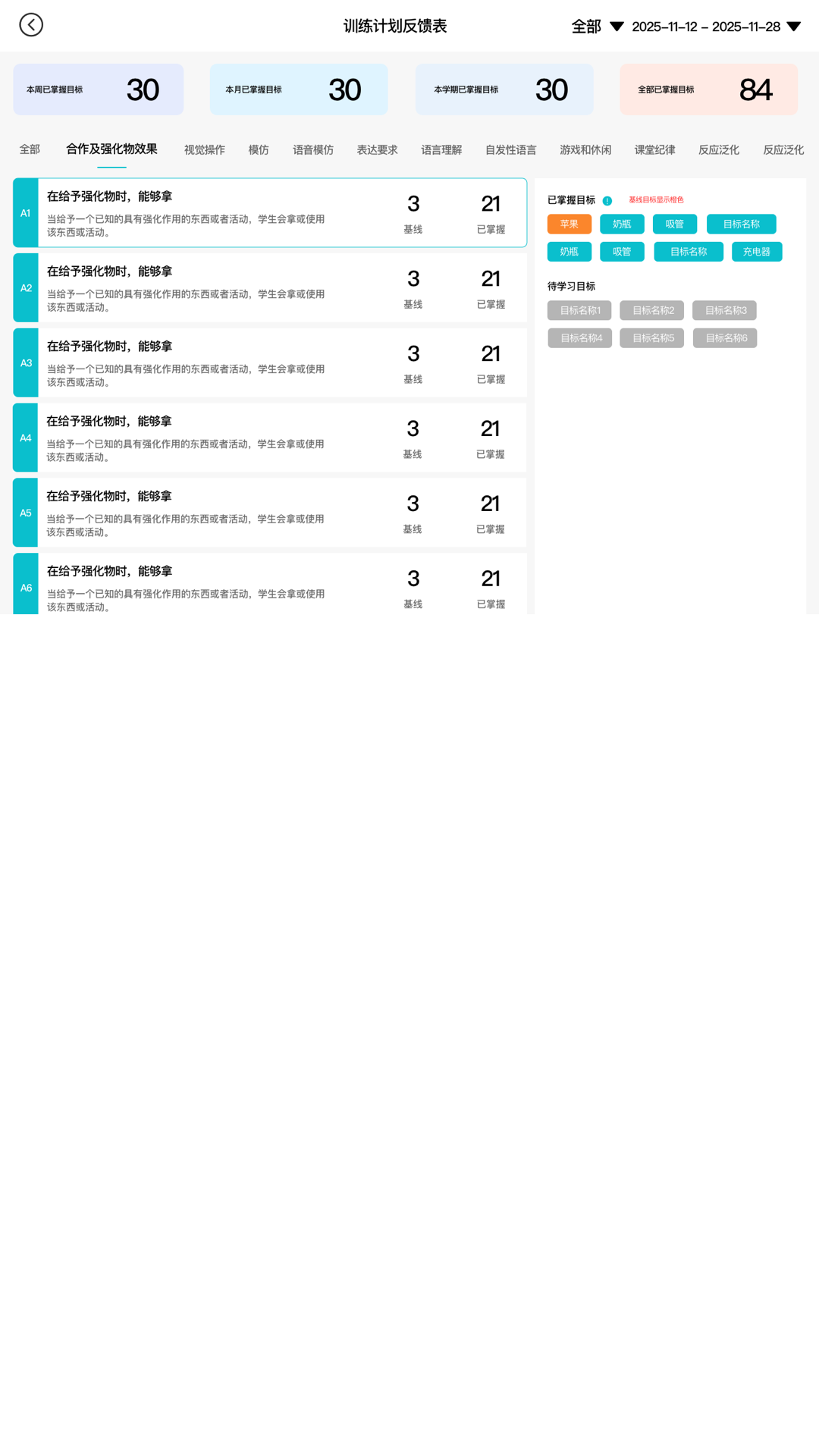The height and width of the screenshot is (1456, 819).
Task: Switch to the 模仿 tab
Action: (x=259, y=149)
